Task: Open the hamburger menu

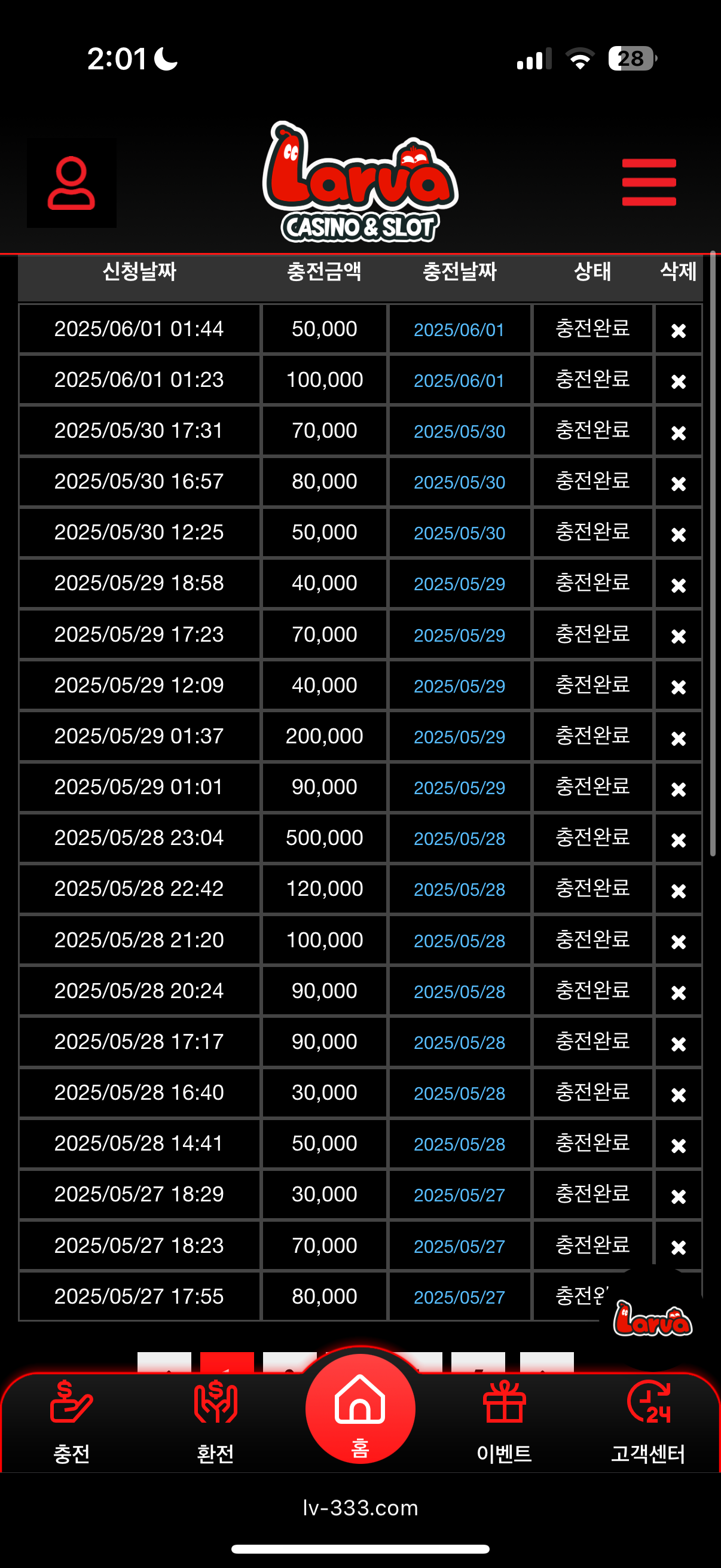Action: coord(649,182)
